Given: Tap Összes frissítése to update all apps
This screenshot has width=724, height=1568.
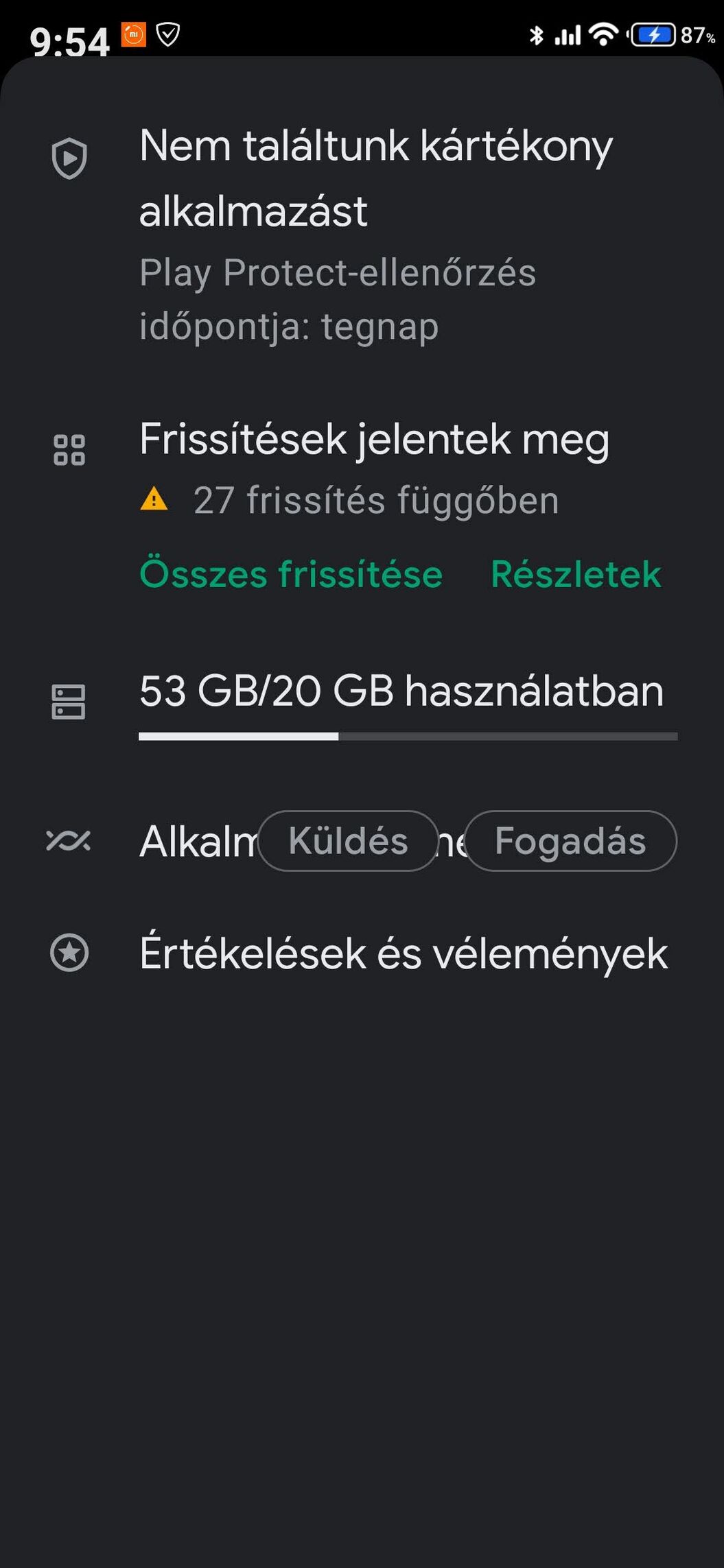Looking at the screenshot, I should pos(291,574).
